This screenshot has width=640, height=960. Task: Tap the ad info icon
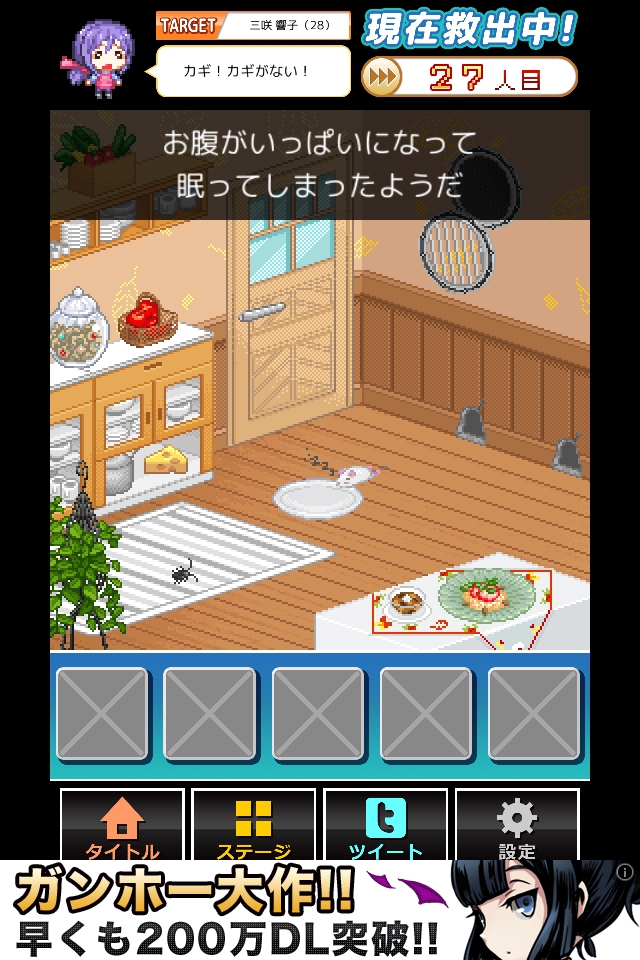(625, 872)
